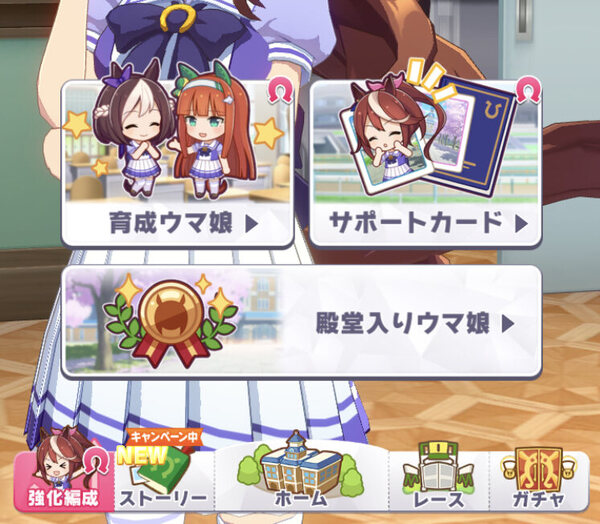Go to the ホーム tab

[301, 476]
